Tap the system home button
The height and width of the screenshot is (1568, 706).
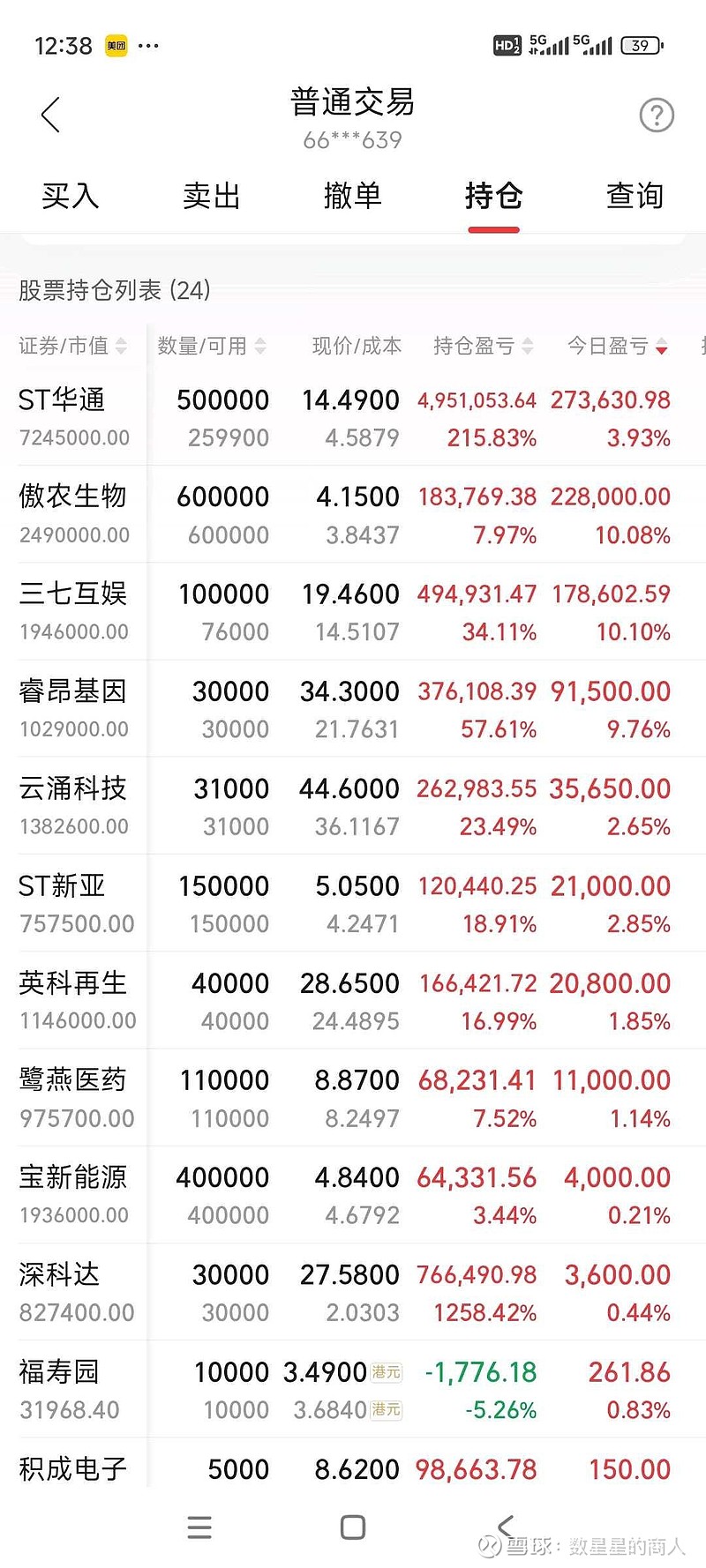(353, 1527)
